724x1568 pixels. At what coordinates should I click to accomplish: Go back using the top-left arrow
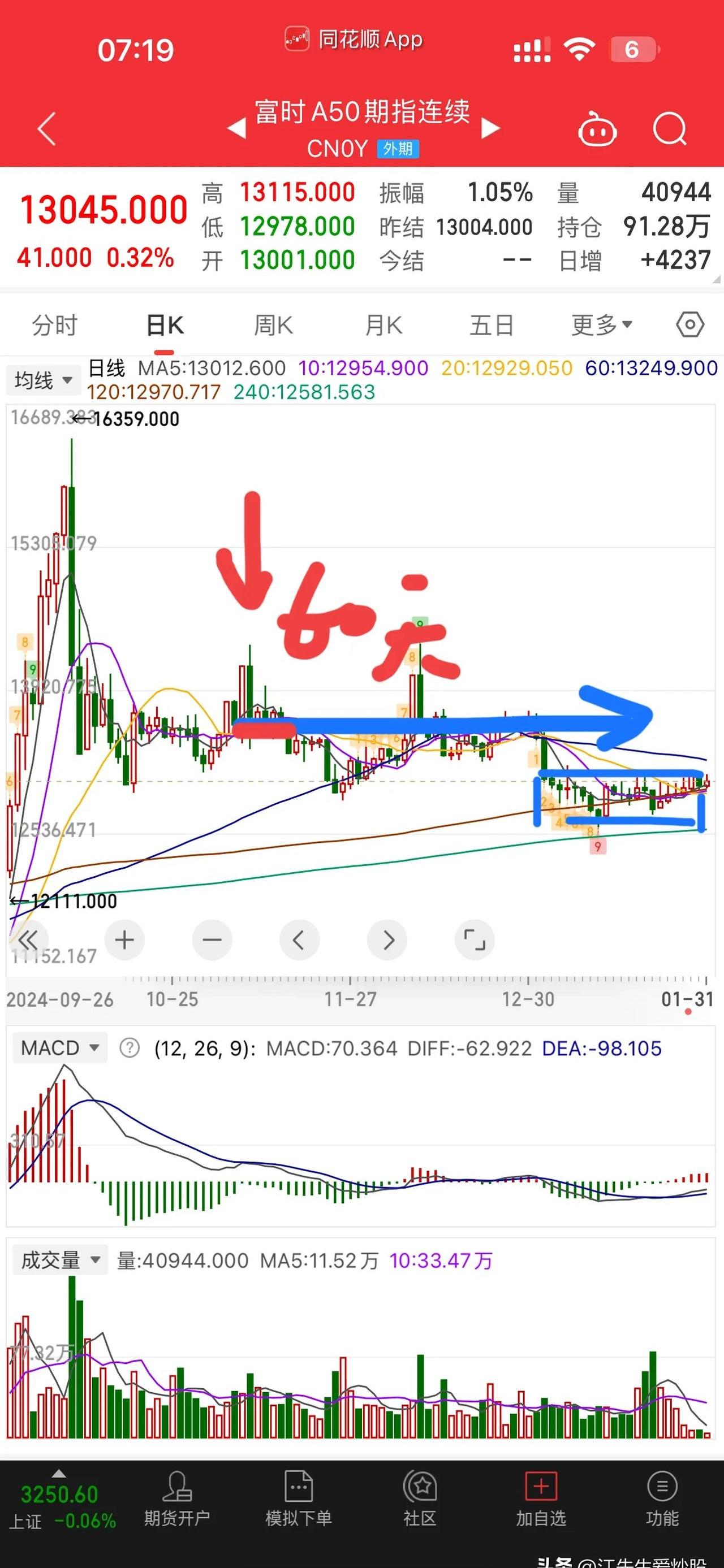coord(47,128)
